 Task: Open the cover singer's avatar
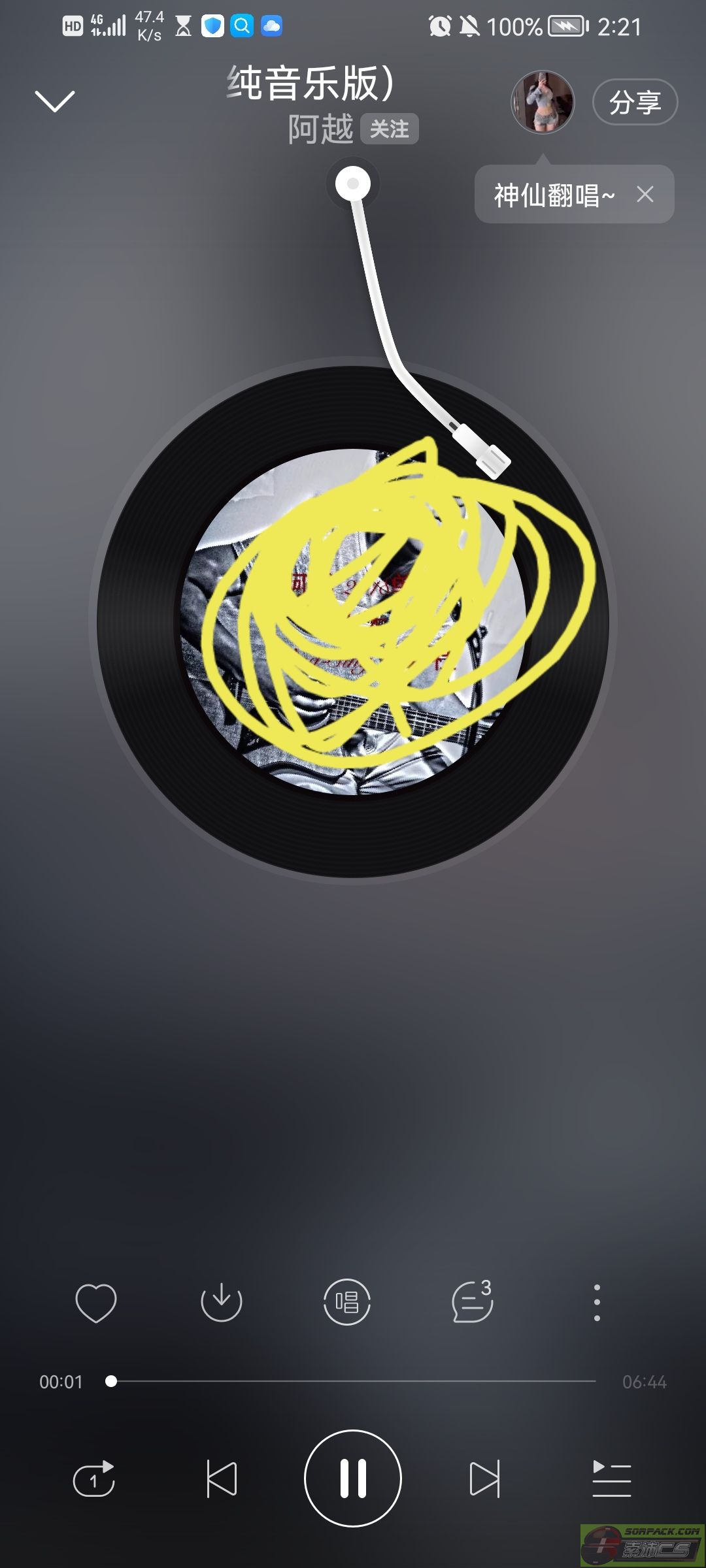pyautogui.click(x=542, y=102)
